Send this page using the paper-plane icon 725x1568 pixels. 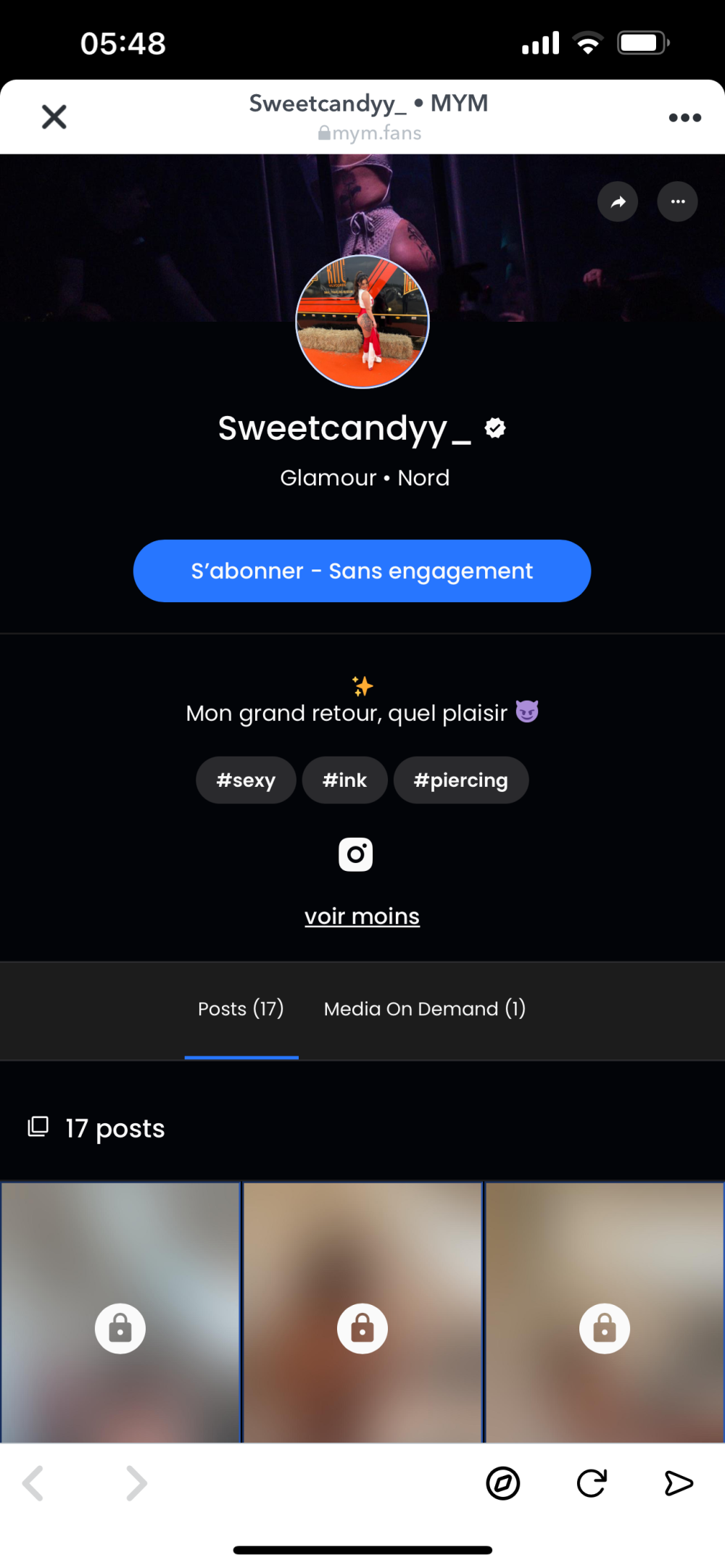[x=679, y=1482]
